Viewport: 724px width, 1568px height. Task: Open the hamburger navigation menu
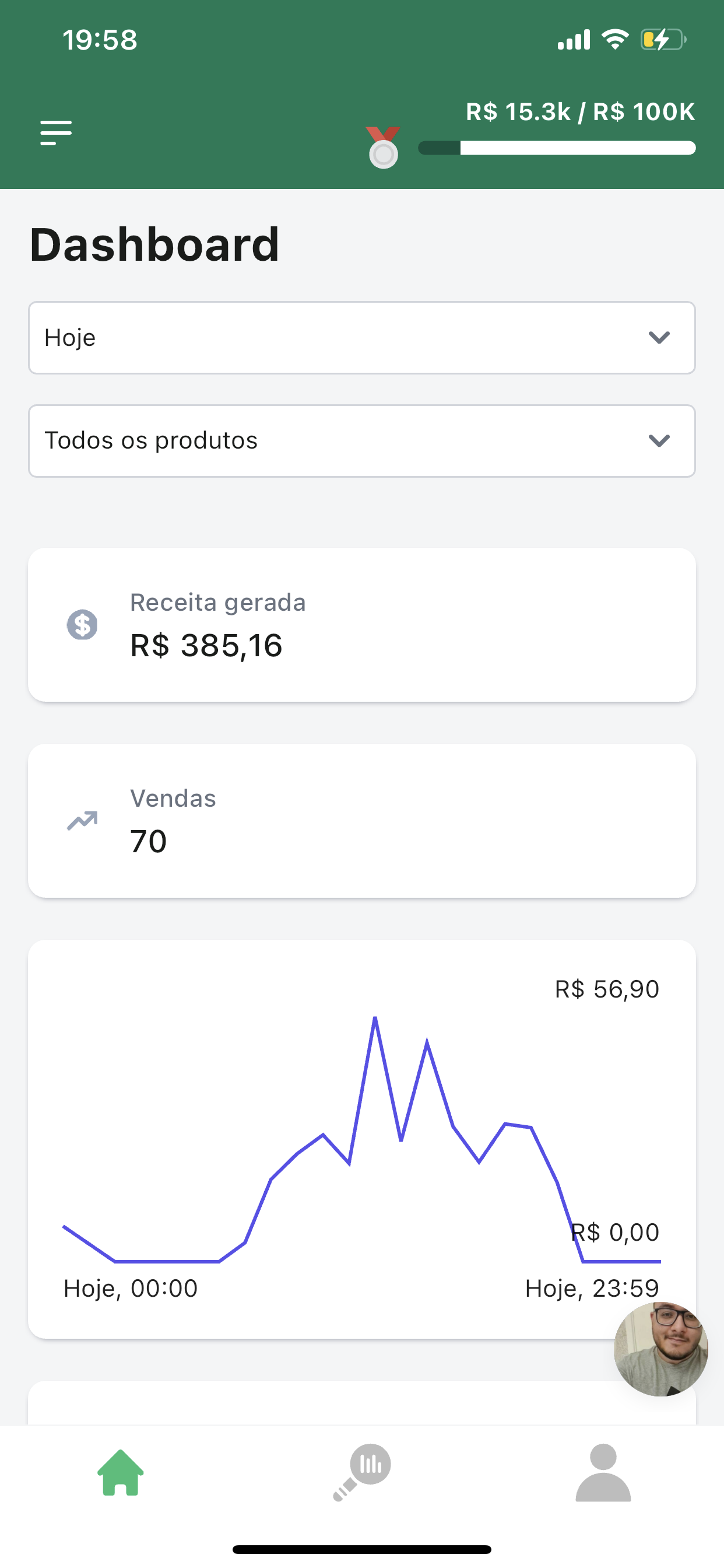(x=56, y=132)
